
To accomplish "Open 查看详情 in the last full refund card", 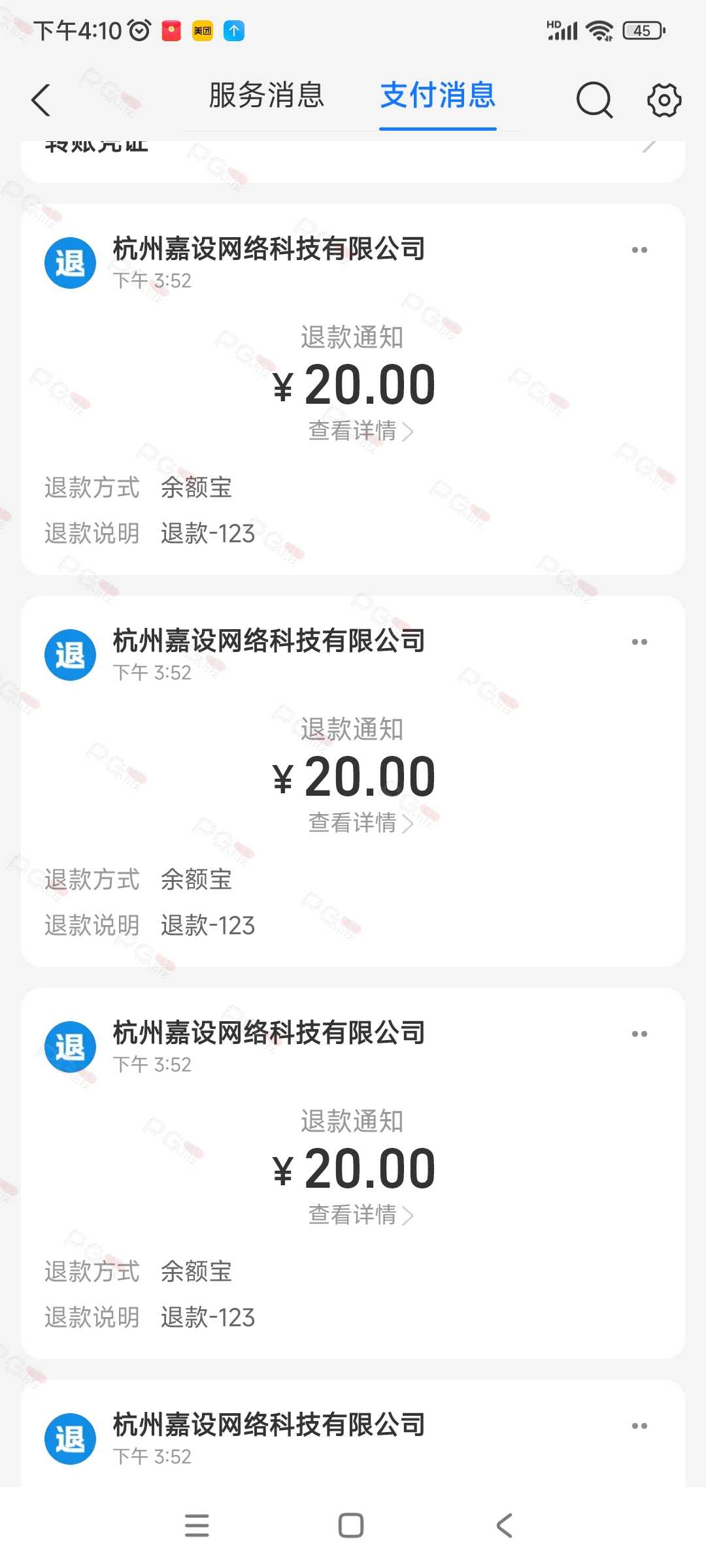I will point(361,1215).
